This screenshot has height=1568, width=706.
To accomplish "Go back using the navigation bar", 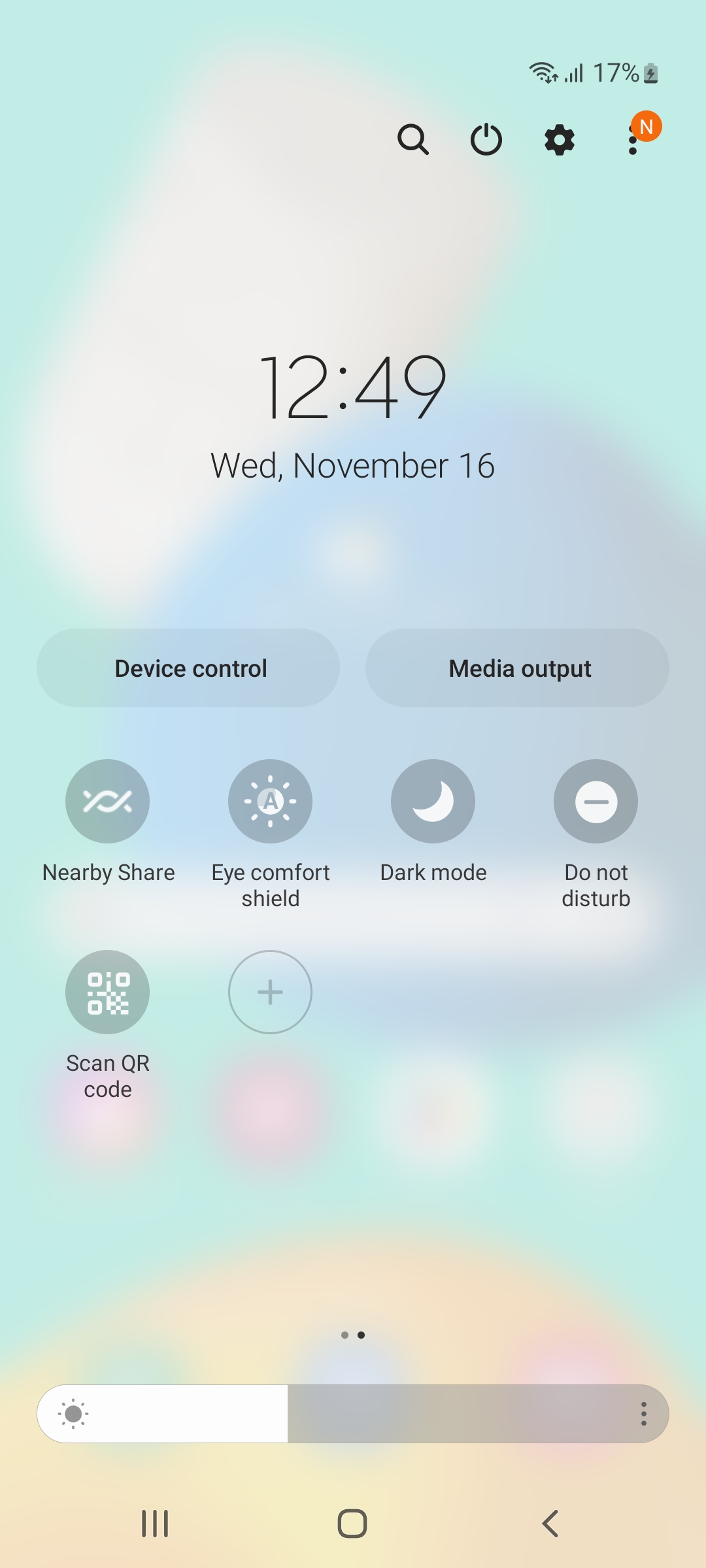I will [x=550, y=1524].
